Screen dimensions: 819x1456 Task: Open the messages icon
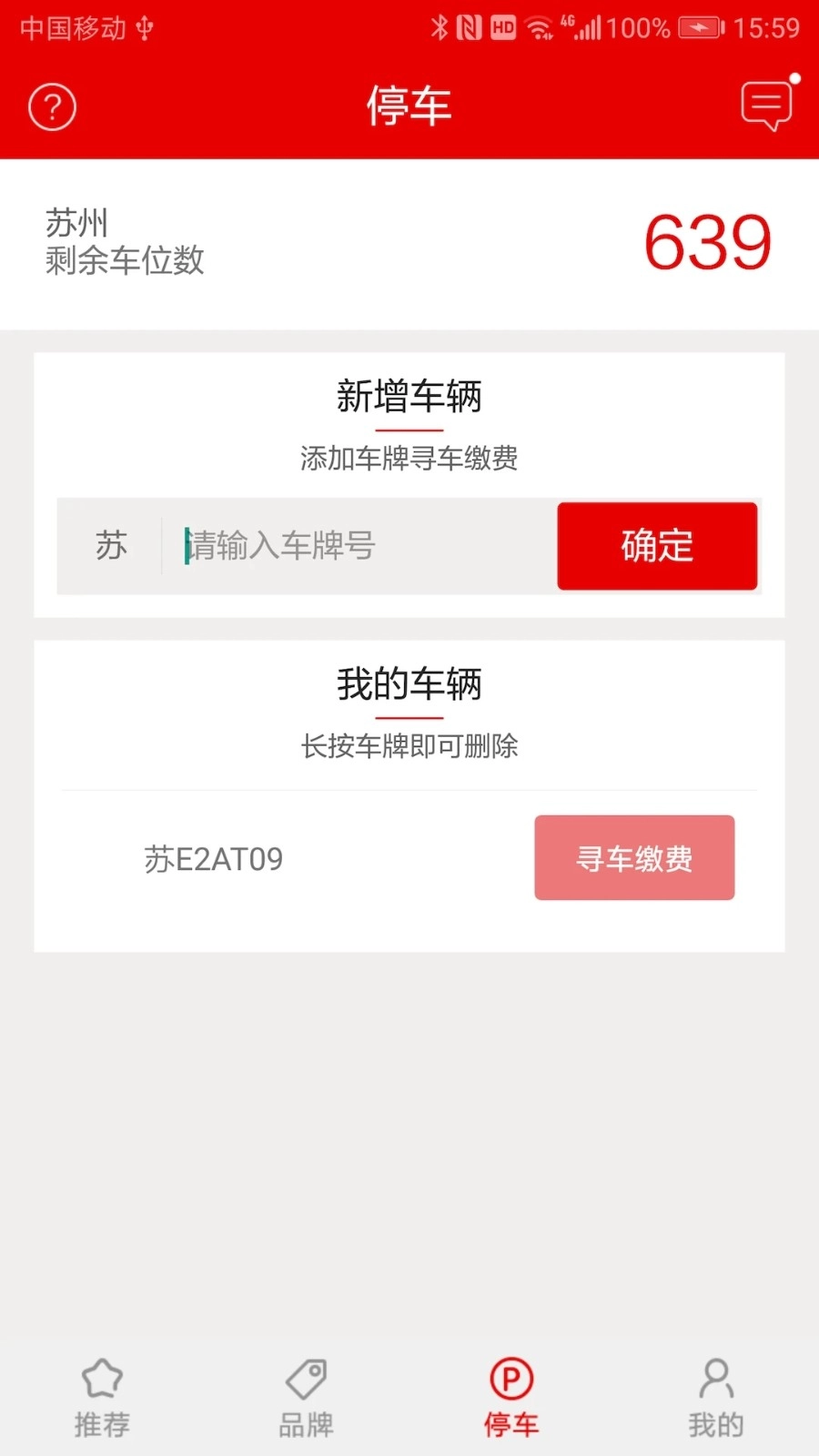(x=766, y=106)
